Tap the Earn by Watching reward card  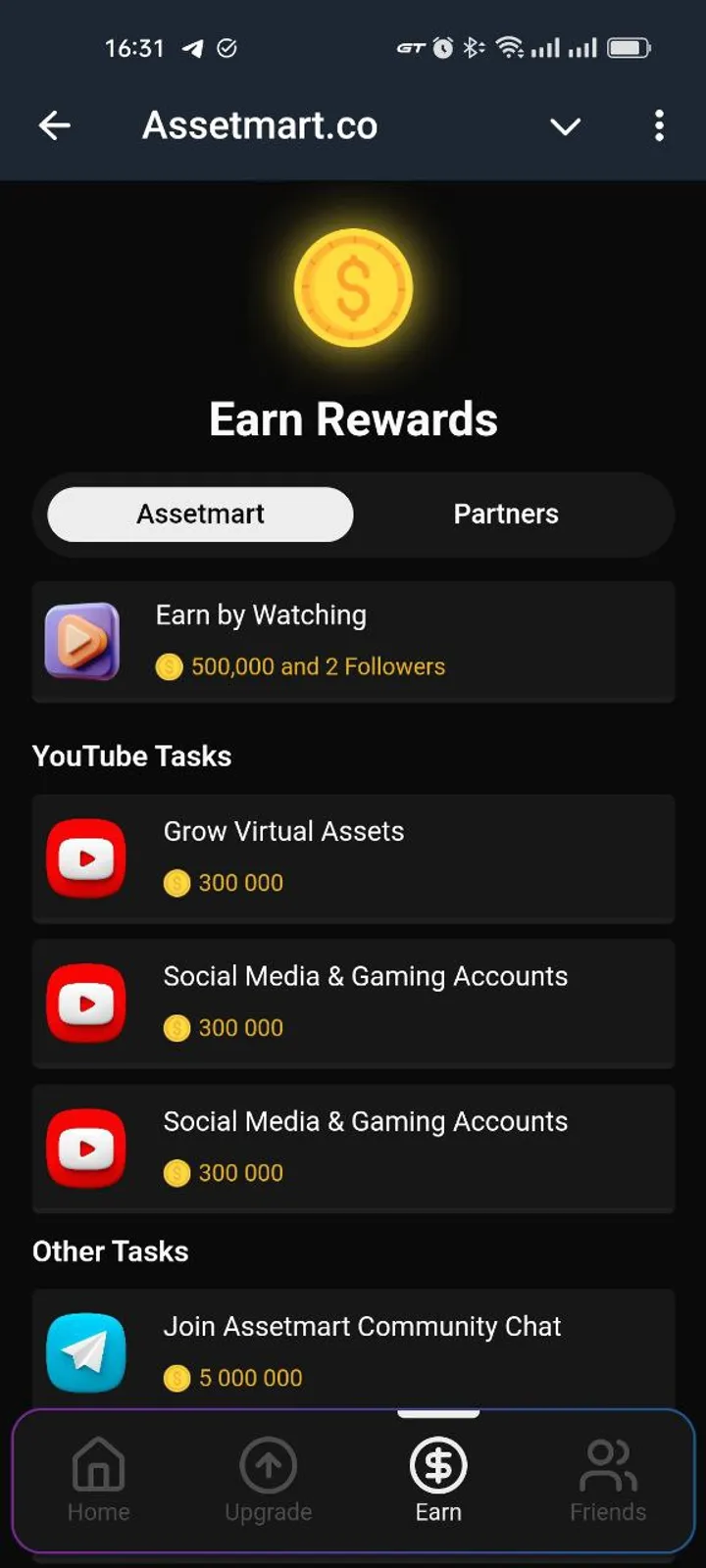coord(353,641)
